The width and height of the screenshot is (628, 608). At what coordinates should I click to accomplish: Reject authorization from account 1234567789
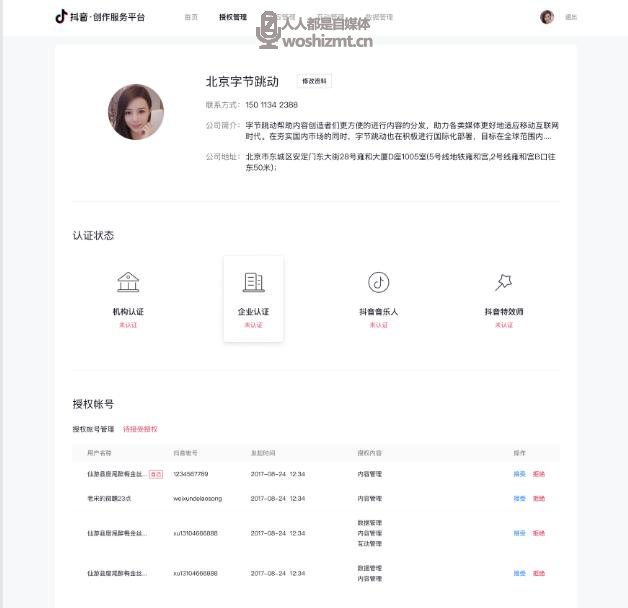pos(539,473)
